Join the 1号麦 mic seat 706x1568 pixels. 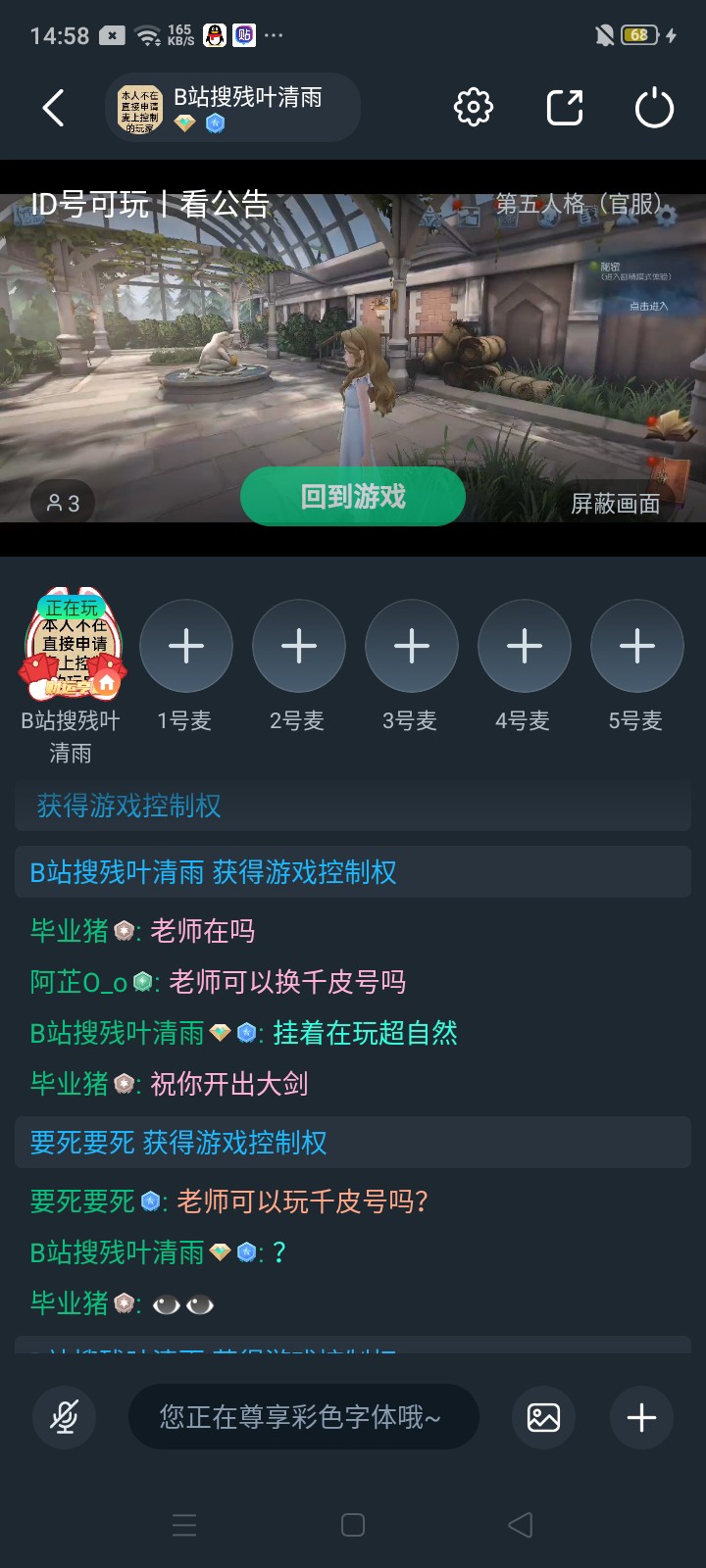pyautogui.click(x=186, y=647)
